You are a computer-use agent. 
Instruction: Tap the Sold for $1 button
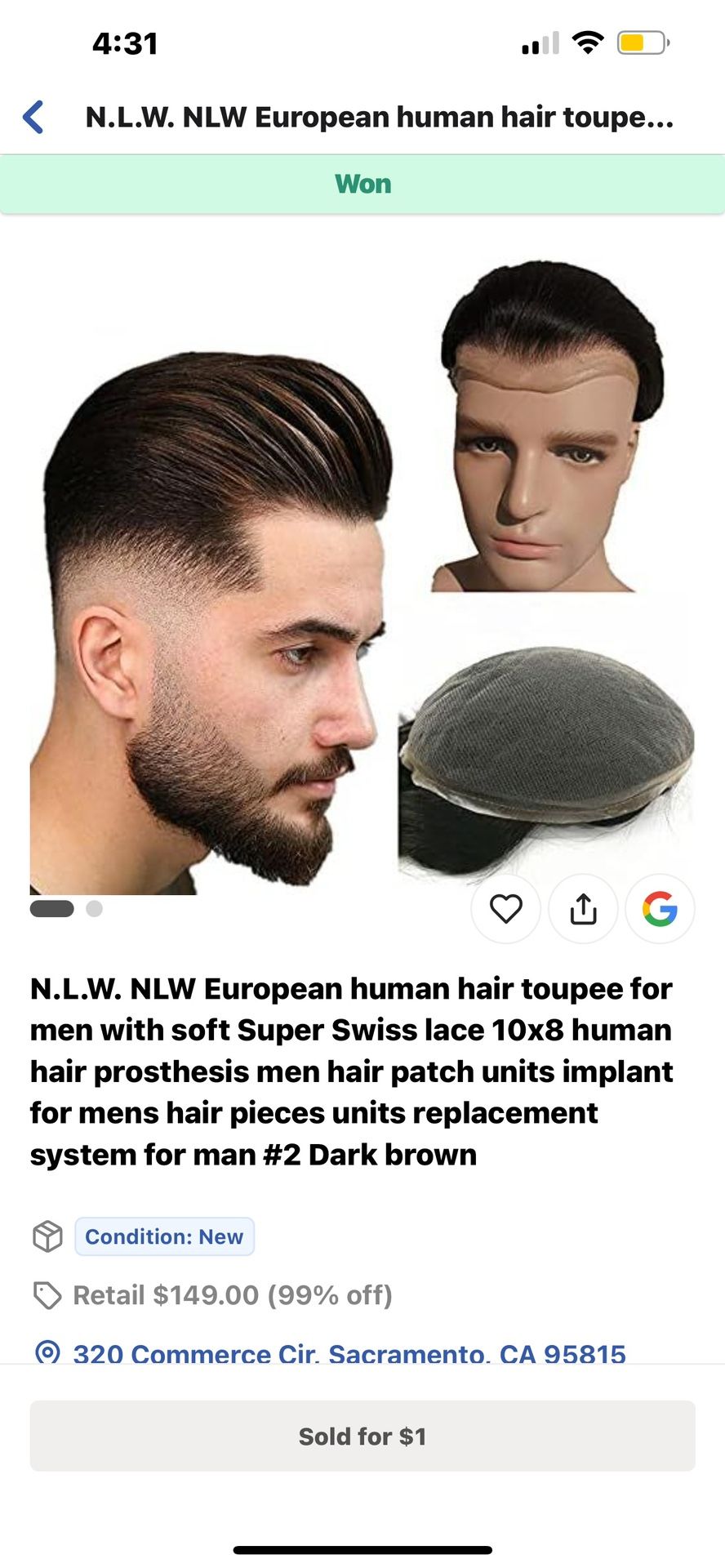(x=362, y=1435)
